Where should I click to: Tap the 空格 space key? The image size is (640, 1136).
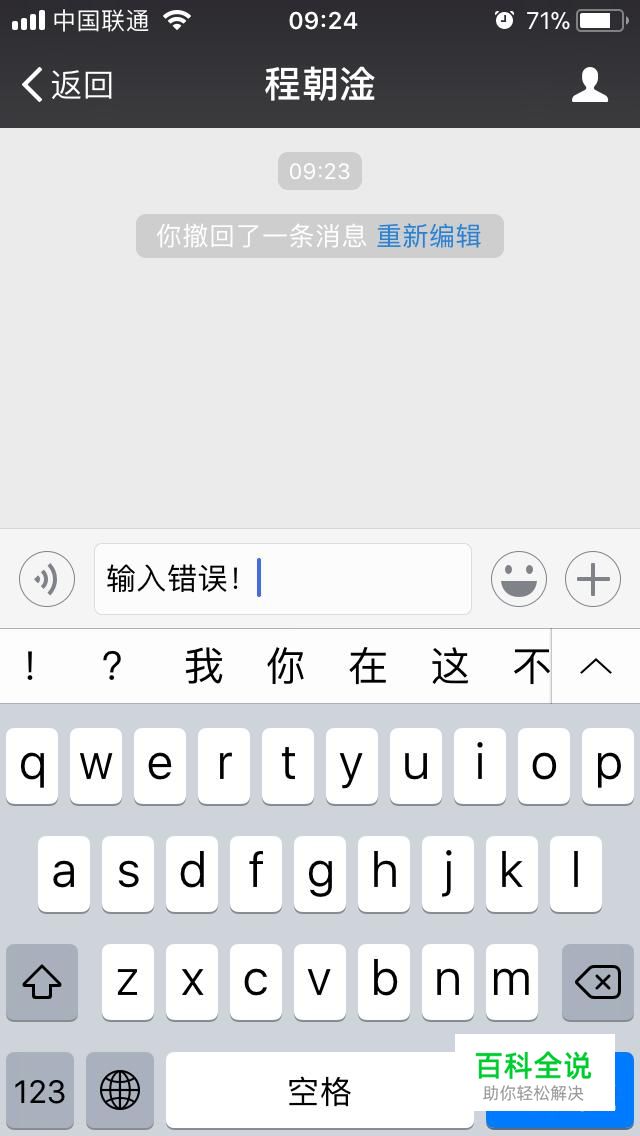pos(320,1090)
